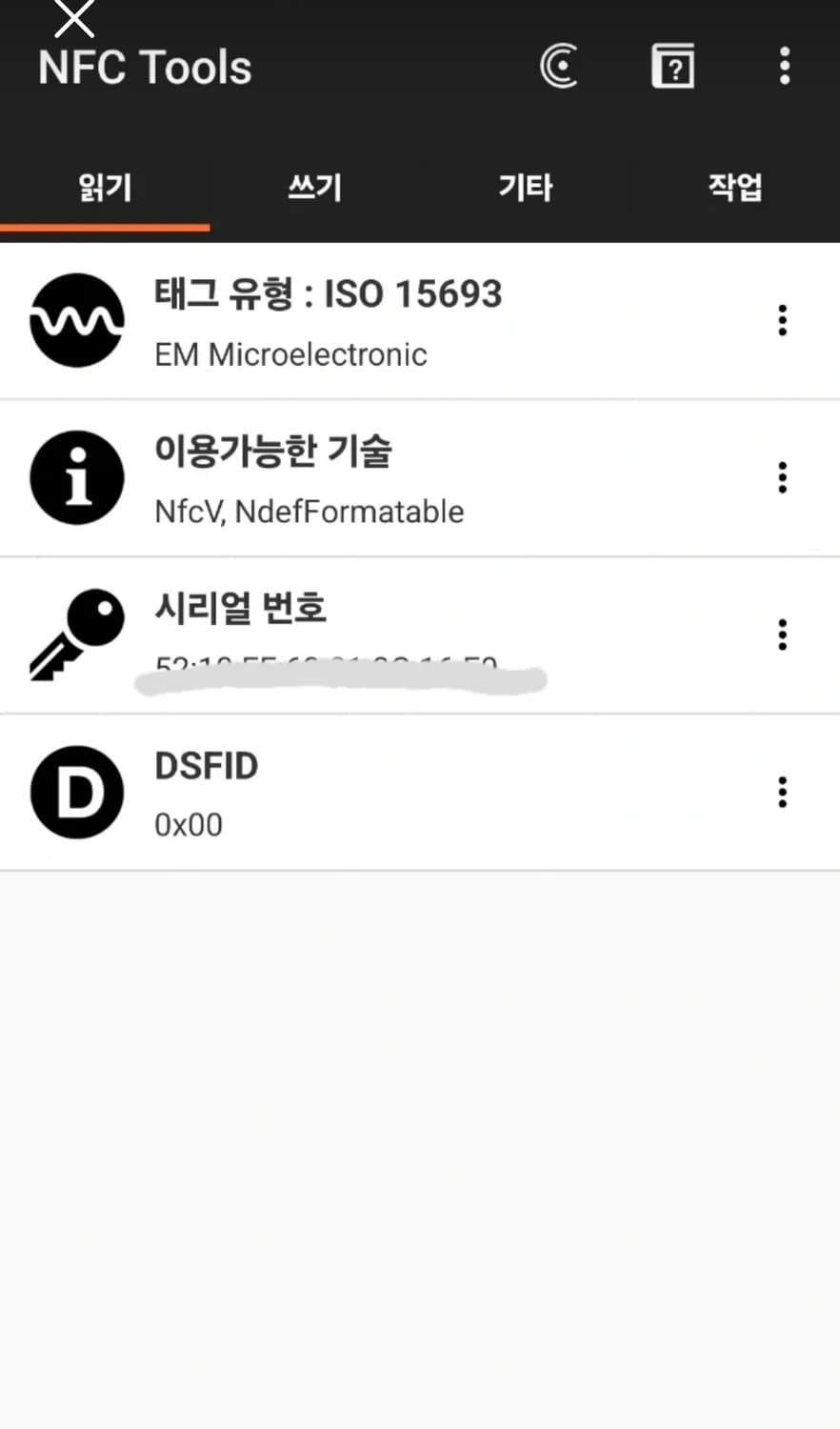Screen dimensions: 840x1429
Task: Open options for the serial number entry
Action: (782, 634)
